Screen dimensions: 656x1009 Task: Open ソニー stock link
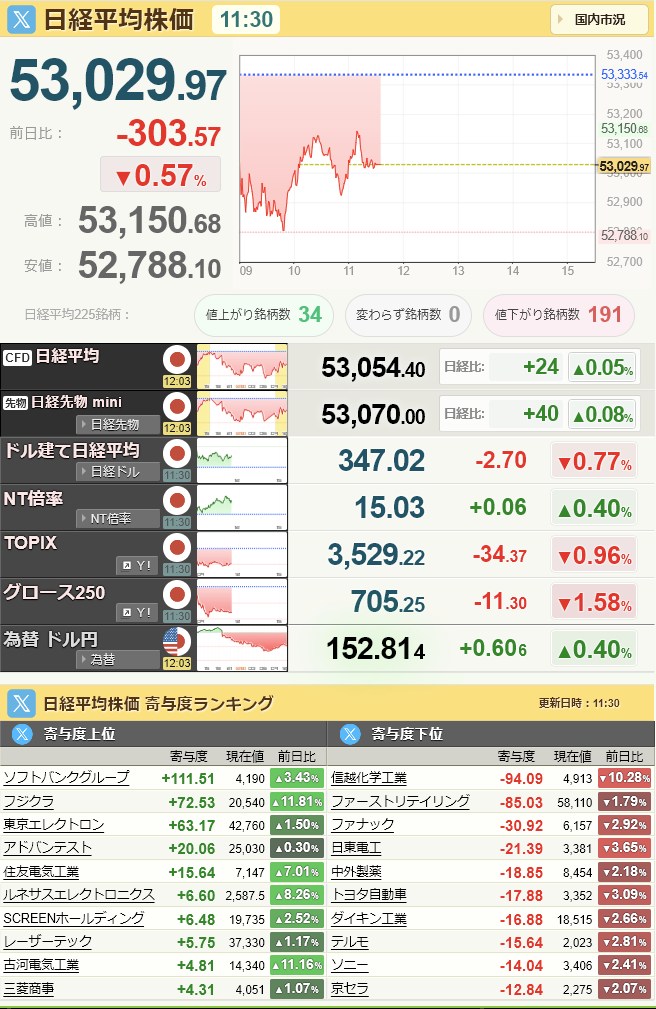pyautogui.click(x=349, y=965)
